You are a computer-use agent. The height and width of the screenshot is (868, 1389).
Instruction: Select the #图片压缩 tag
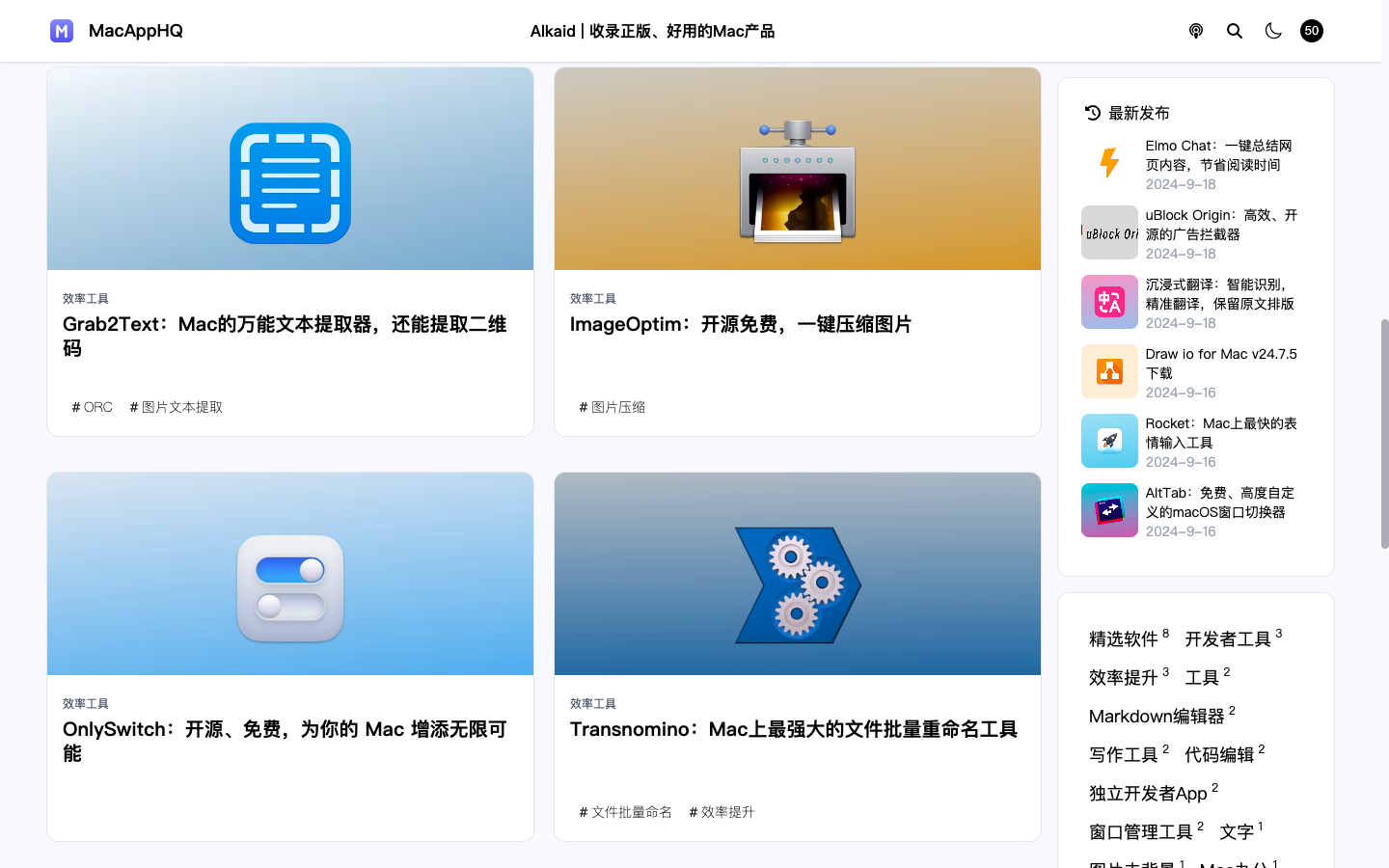[613, 407]
